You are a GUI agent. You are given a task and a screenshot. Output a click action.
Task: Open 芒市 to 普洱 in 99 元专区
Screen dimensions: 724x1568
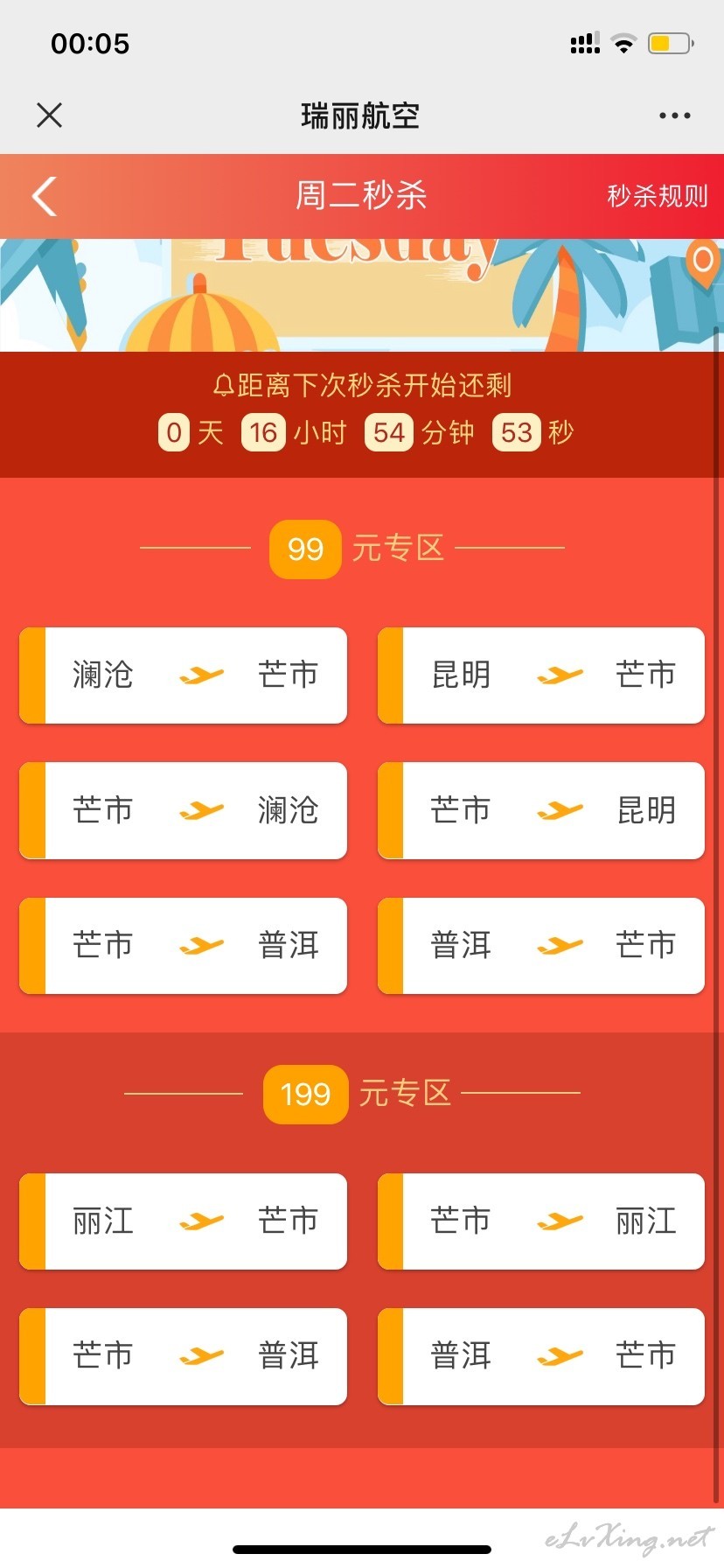coord(184,946)
